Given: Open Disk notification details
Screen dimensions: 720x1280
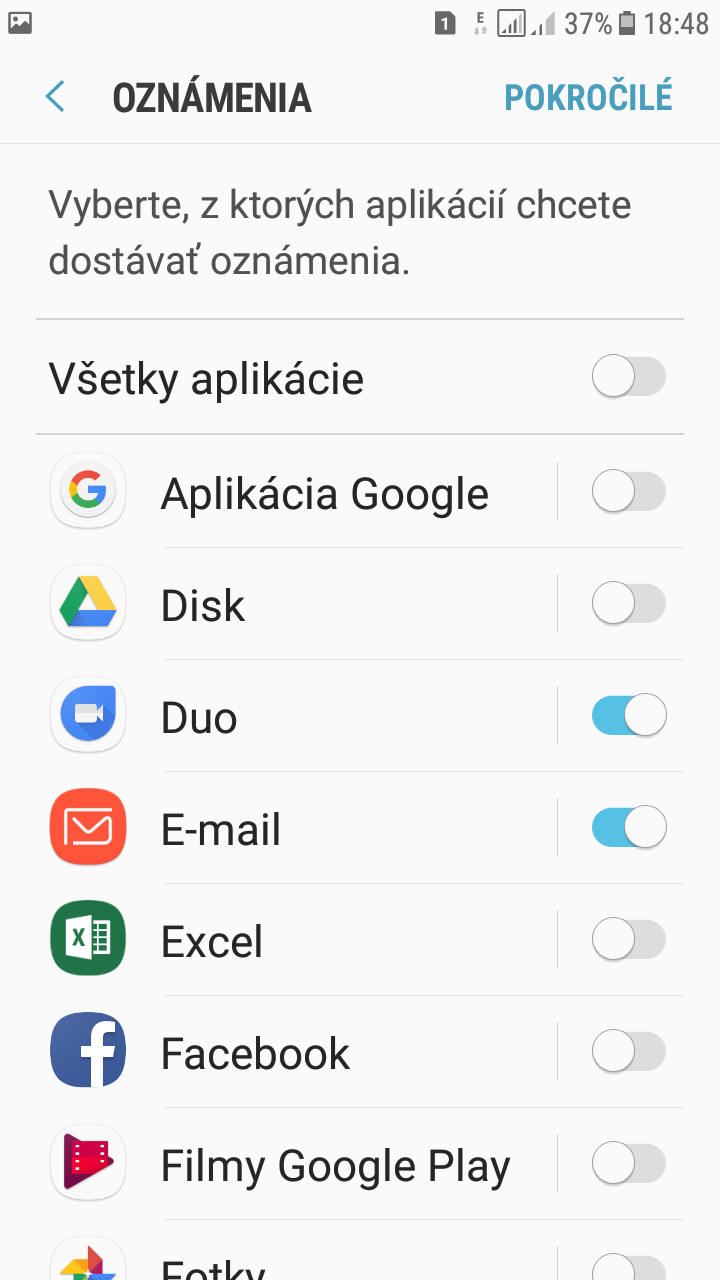Looking at the screenshot, I should [296, 604].
